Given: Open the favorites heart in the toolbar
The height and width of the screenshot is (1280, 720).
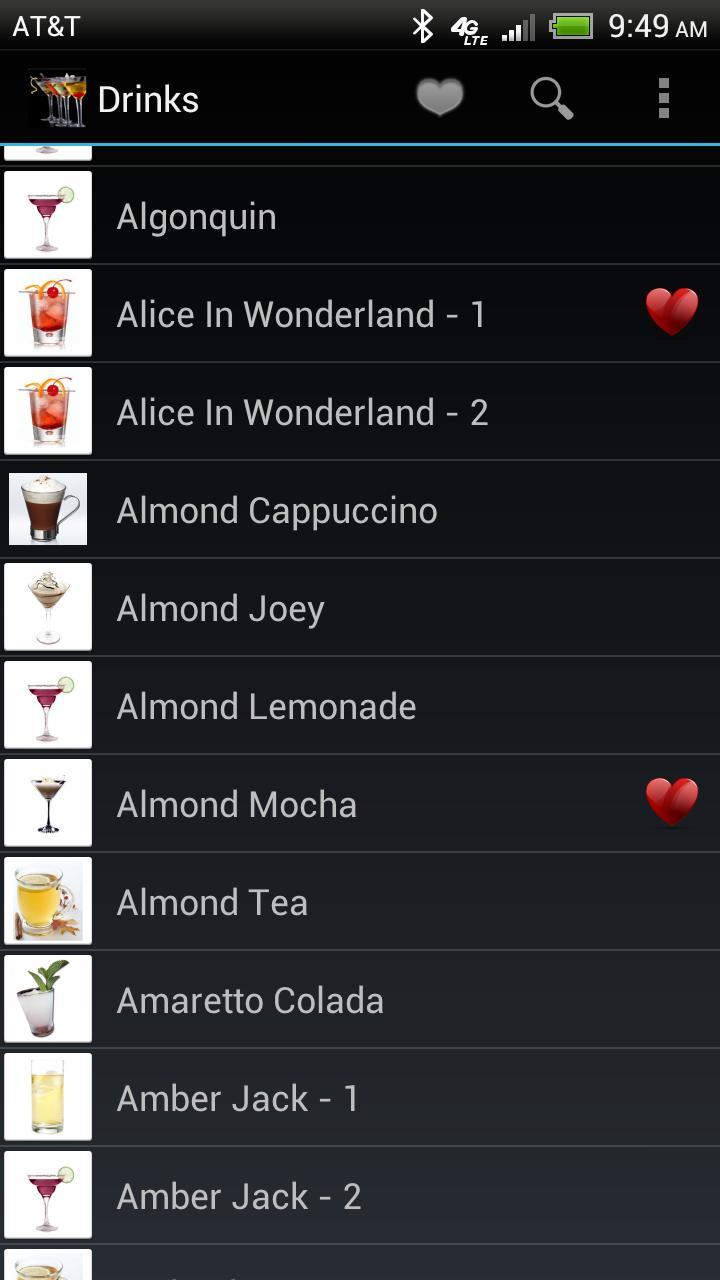Looking at the screenshot, I should click(x=440, y=98).
